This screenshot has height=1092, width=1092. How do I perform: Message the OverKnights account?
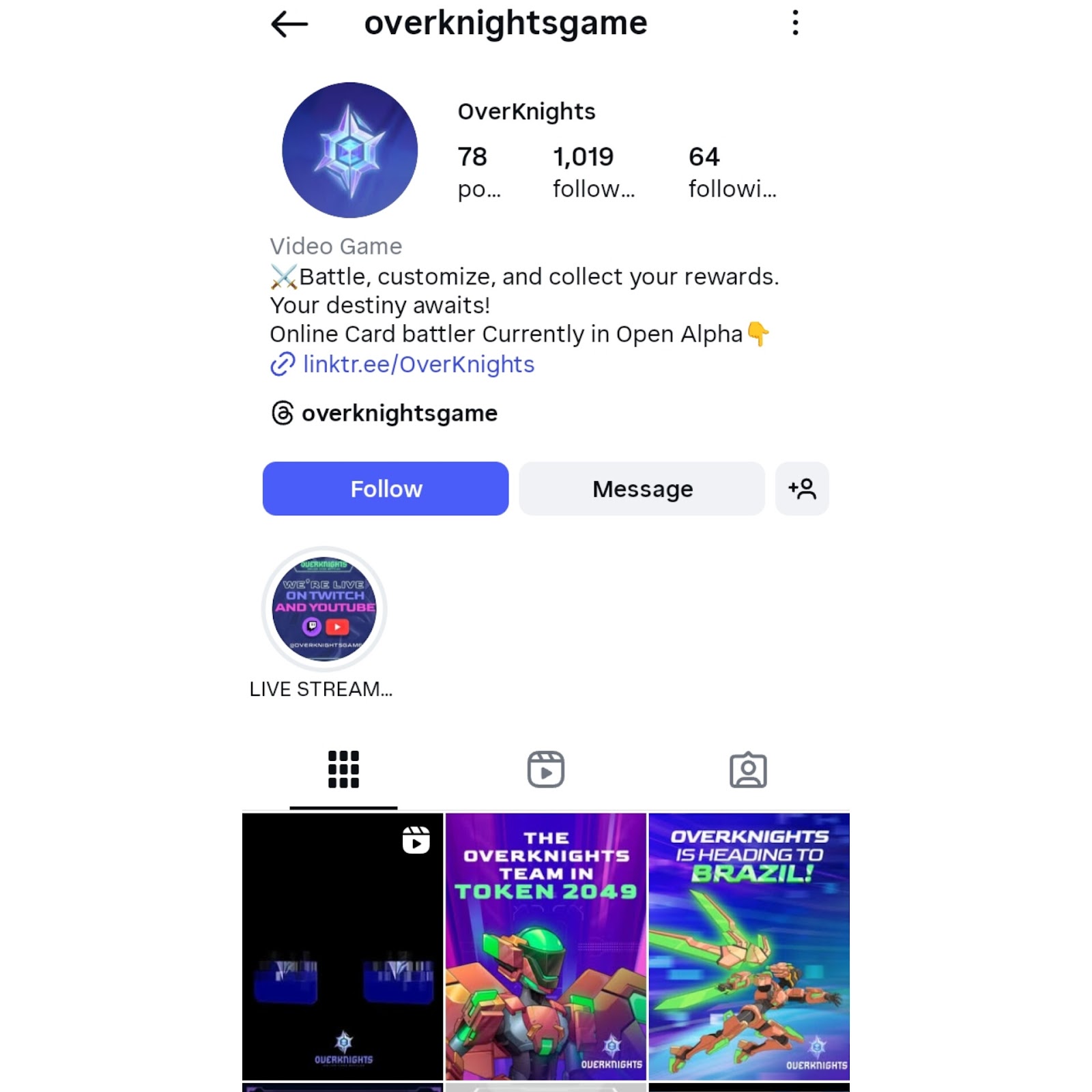pyautogui.click(x=642, y=489)
